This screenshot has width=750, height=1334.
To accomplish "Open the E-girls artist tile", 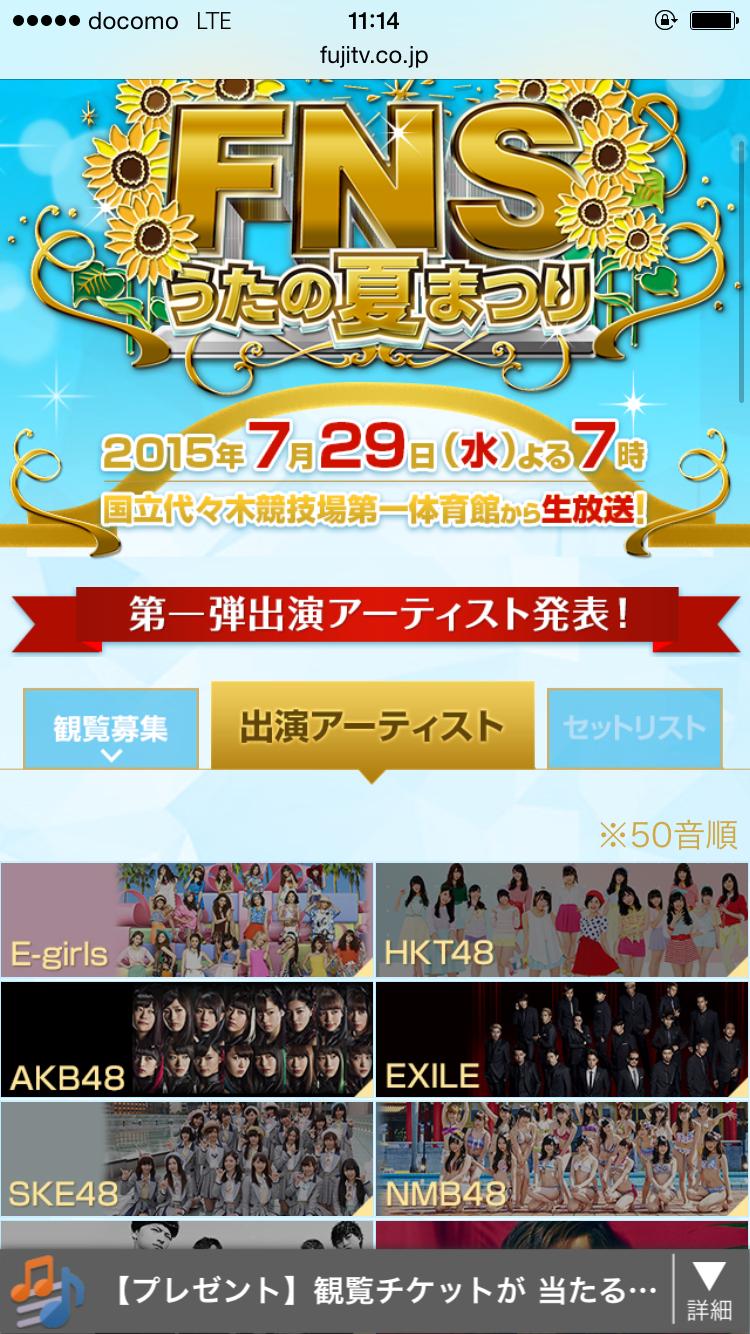I will pyautogui.click(x=187, y=920).
